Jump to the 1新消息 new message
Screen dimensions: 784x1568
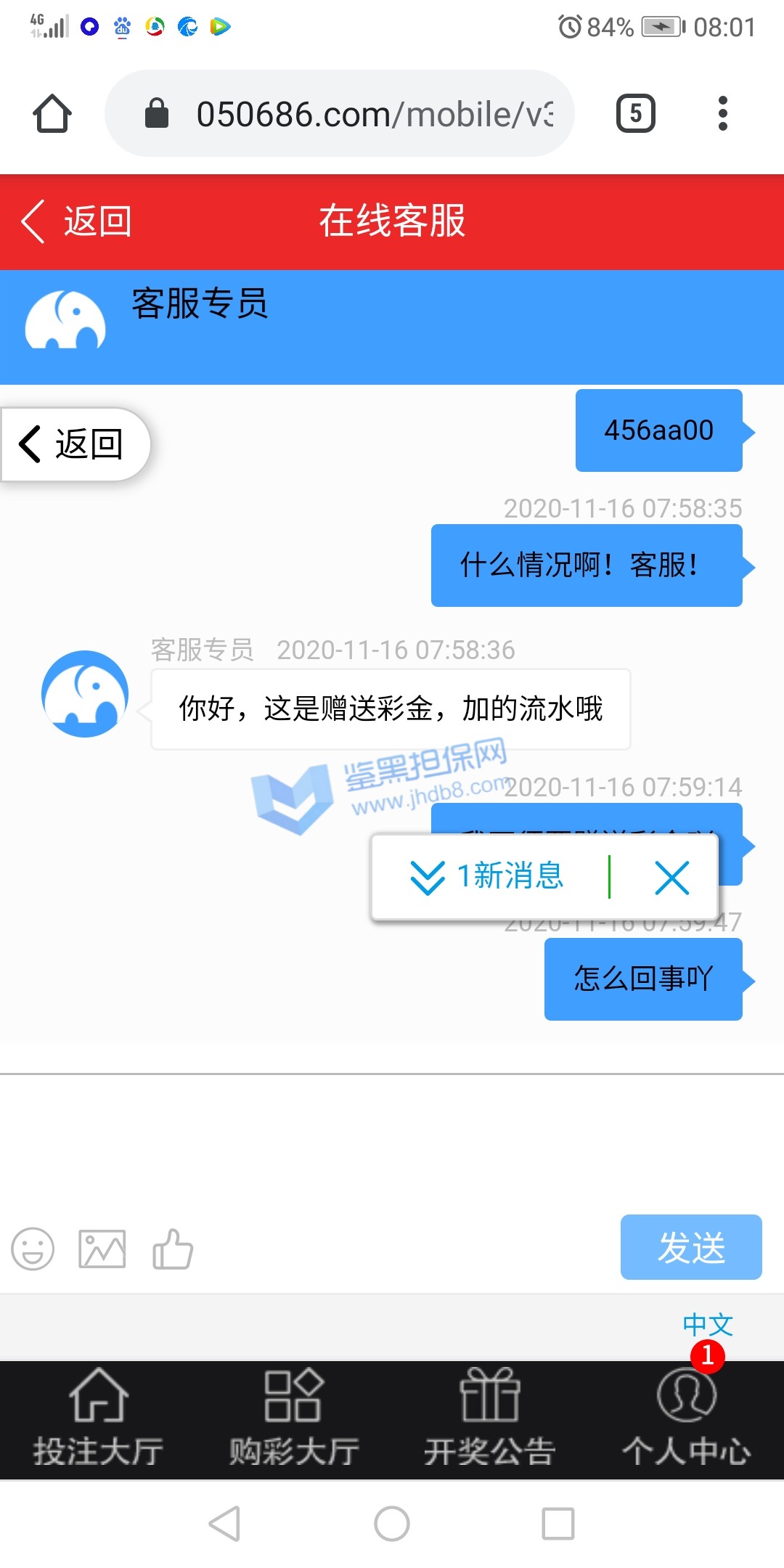(x=488, y=877)
